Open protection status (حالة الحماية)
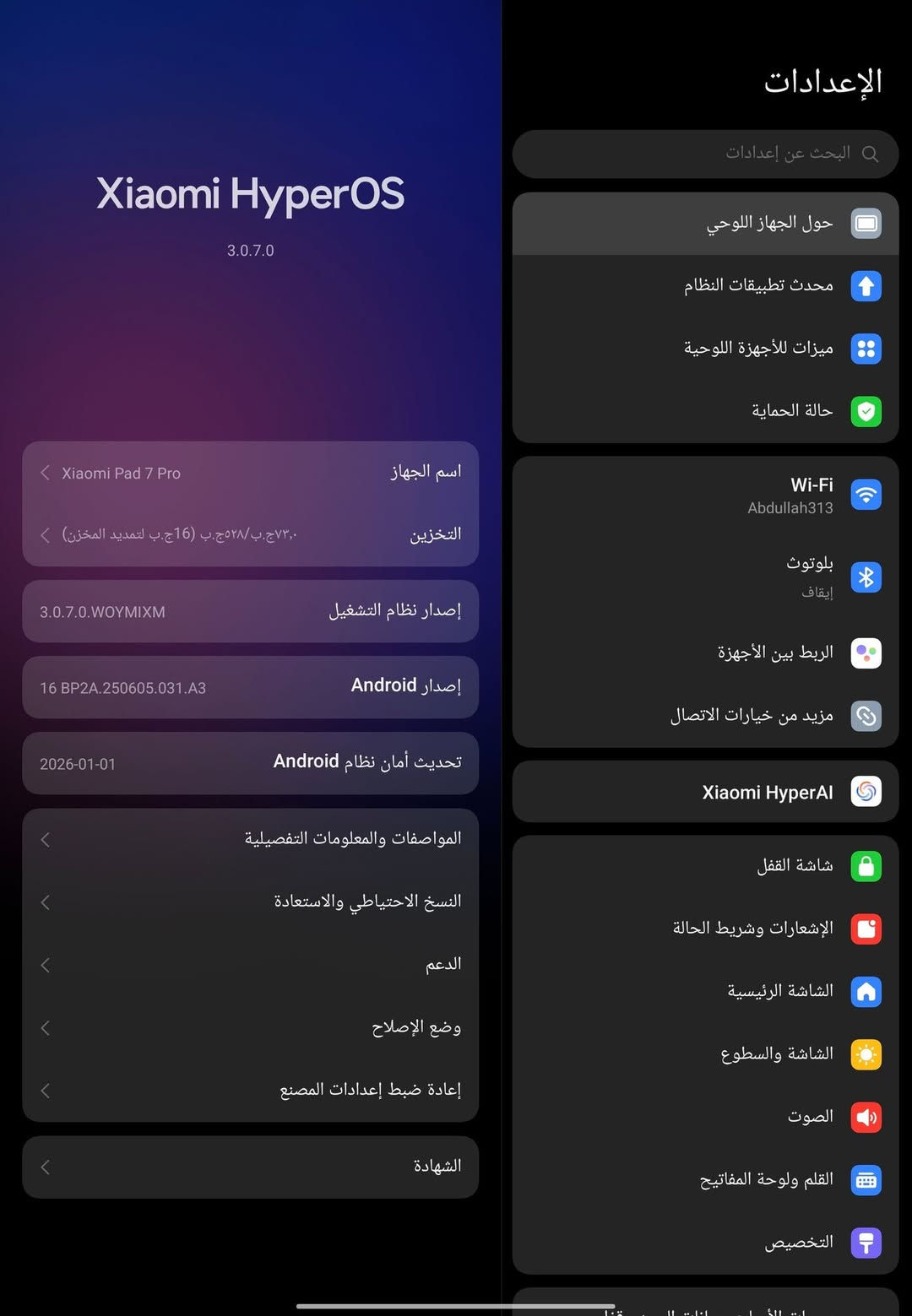 pos(705,411)
